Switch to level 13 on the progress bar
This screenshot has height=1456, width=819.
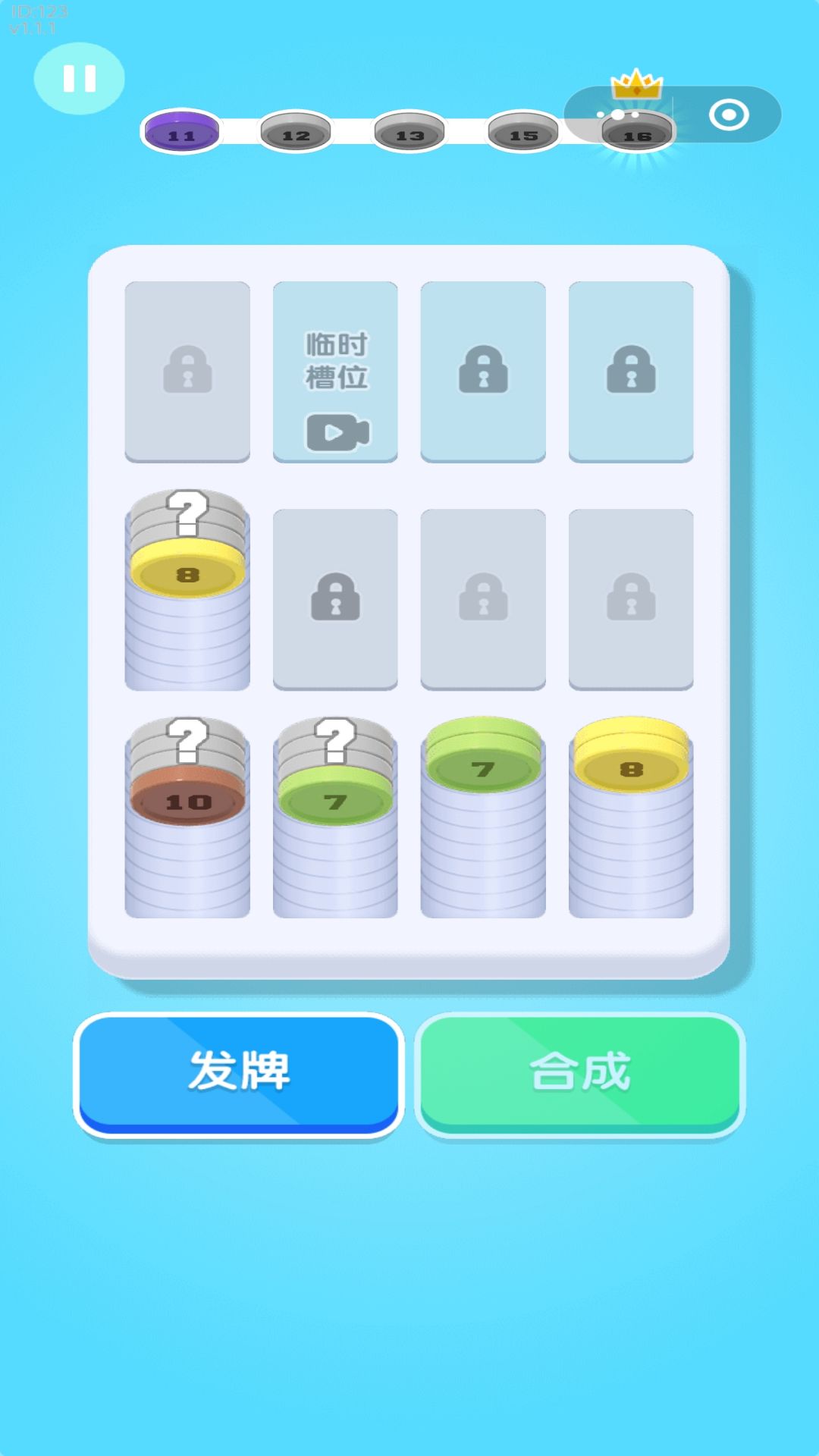point(409,134)
